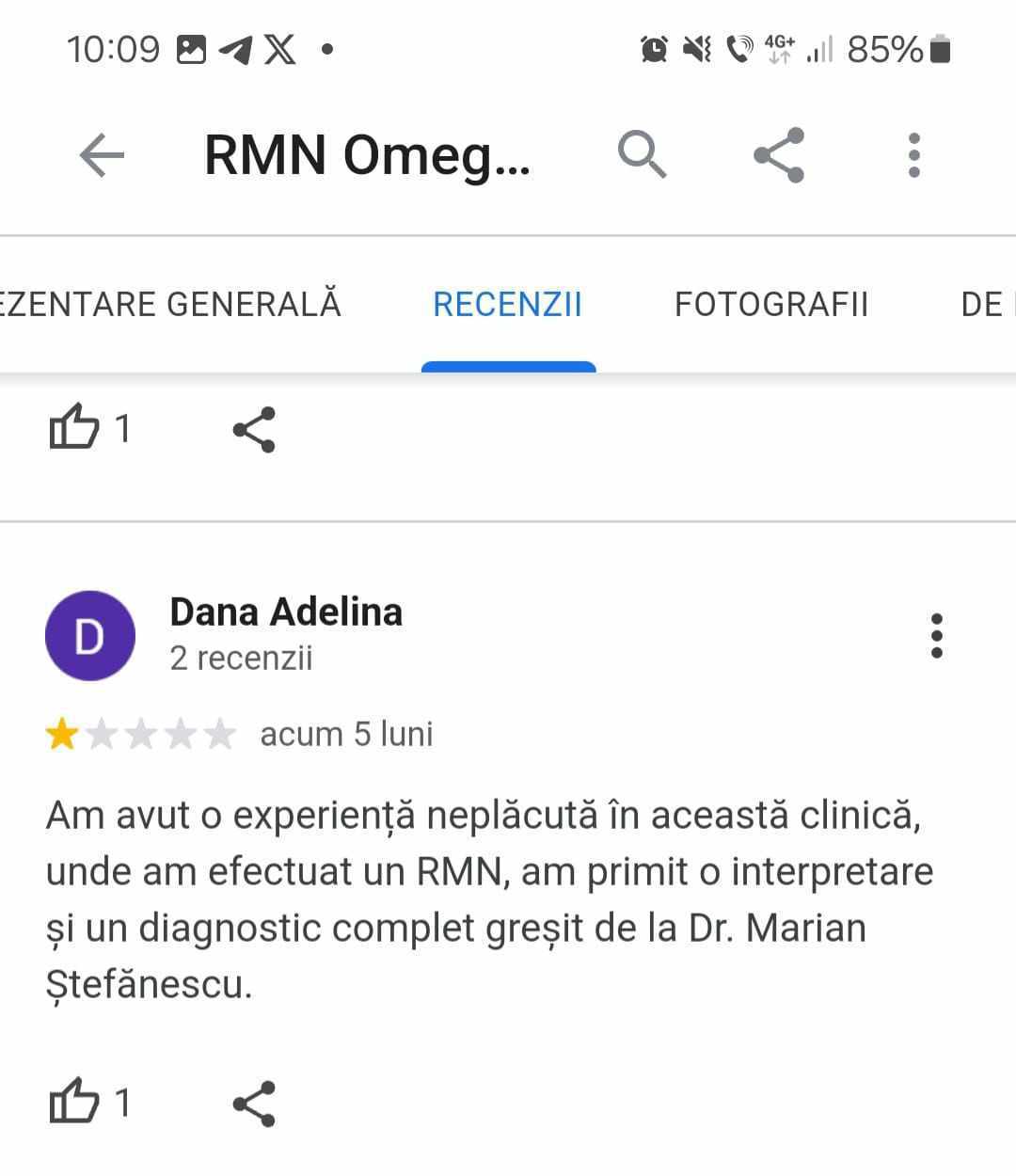This screenshot has height=1176, width=1016.
Task: Share the review above Dana Adelina's
Action: [x=254, y=430]
